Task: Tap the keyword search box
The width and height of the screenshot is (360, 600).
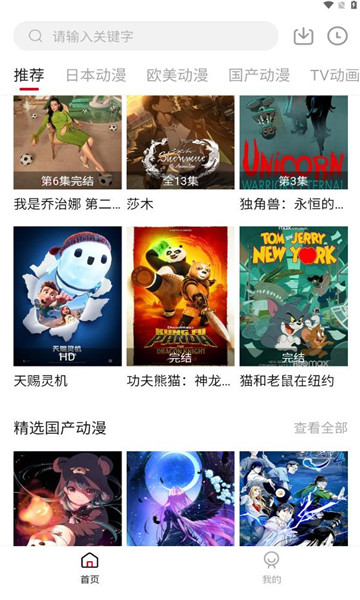Action: pyautogui.click(x=145, y=36)
